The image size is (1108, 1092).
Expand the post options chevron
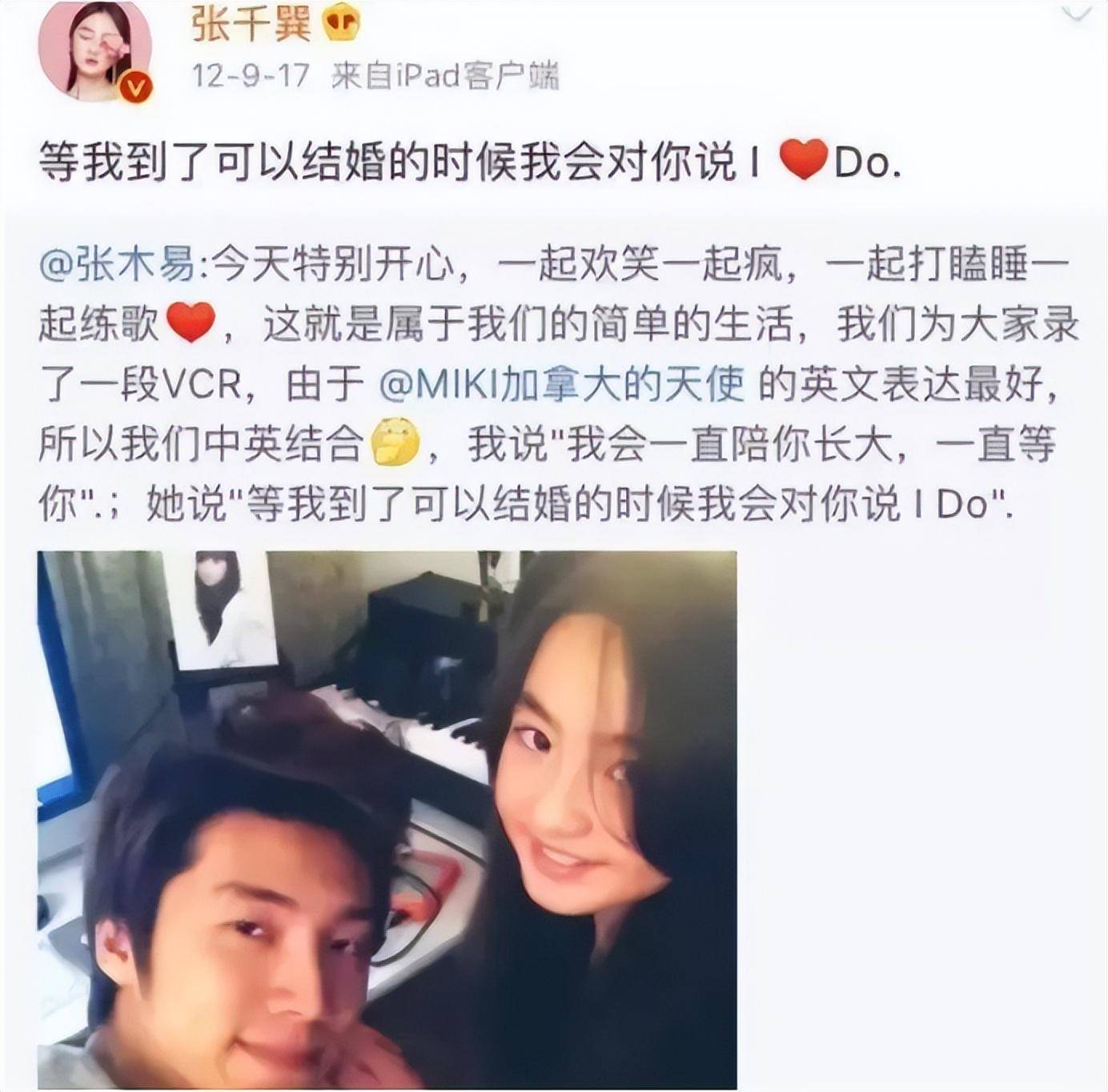point(1075,14)
